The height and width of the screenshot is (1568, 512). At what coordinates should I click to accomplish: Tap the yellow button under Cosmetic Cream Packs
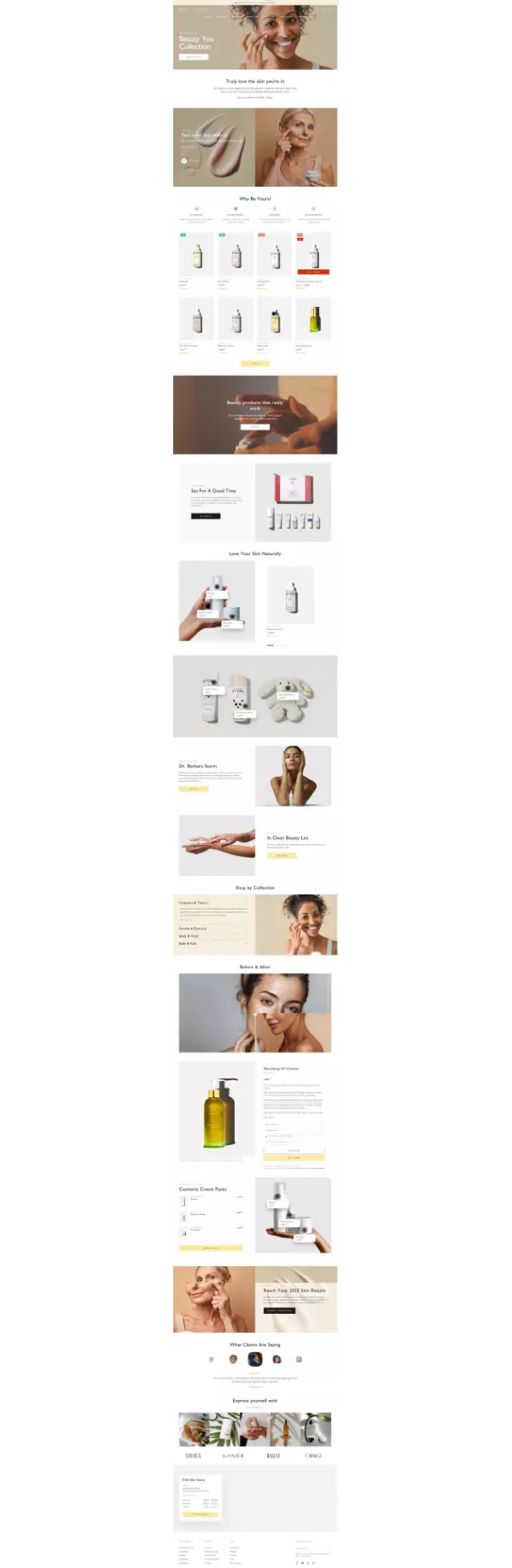coord(211,1247)
